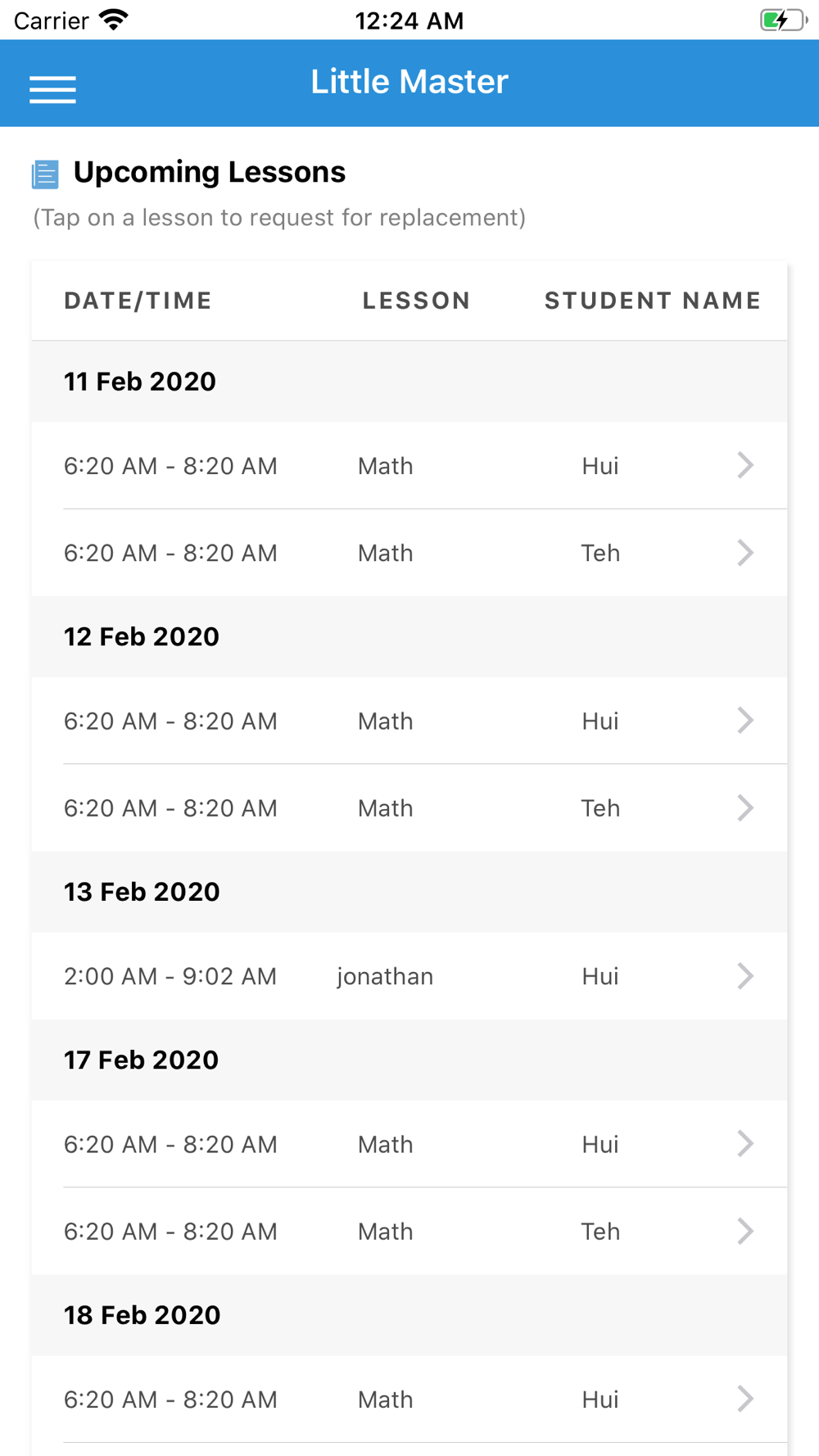Open Hui's Math lesson on 18 Feb
The image size is (819, 1456).
409,1399
